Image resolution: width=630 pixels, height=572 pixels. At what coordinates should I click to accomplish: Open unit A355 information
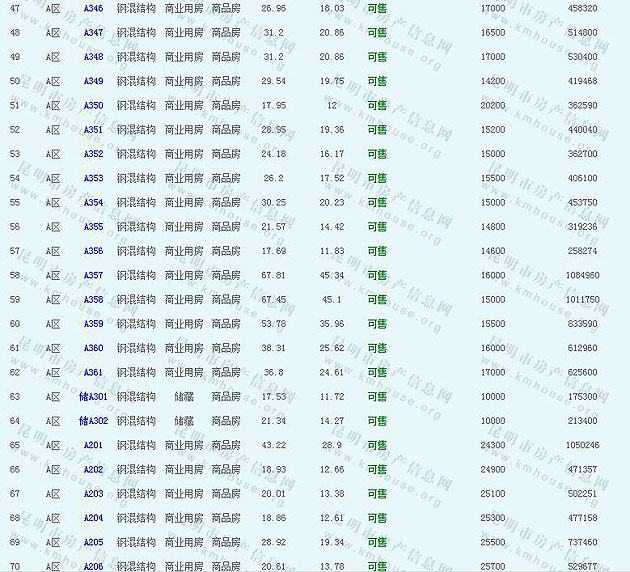(93, 227)
